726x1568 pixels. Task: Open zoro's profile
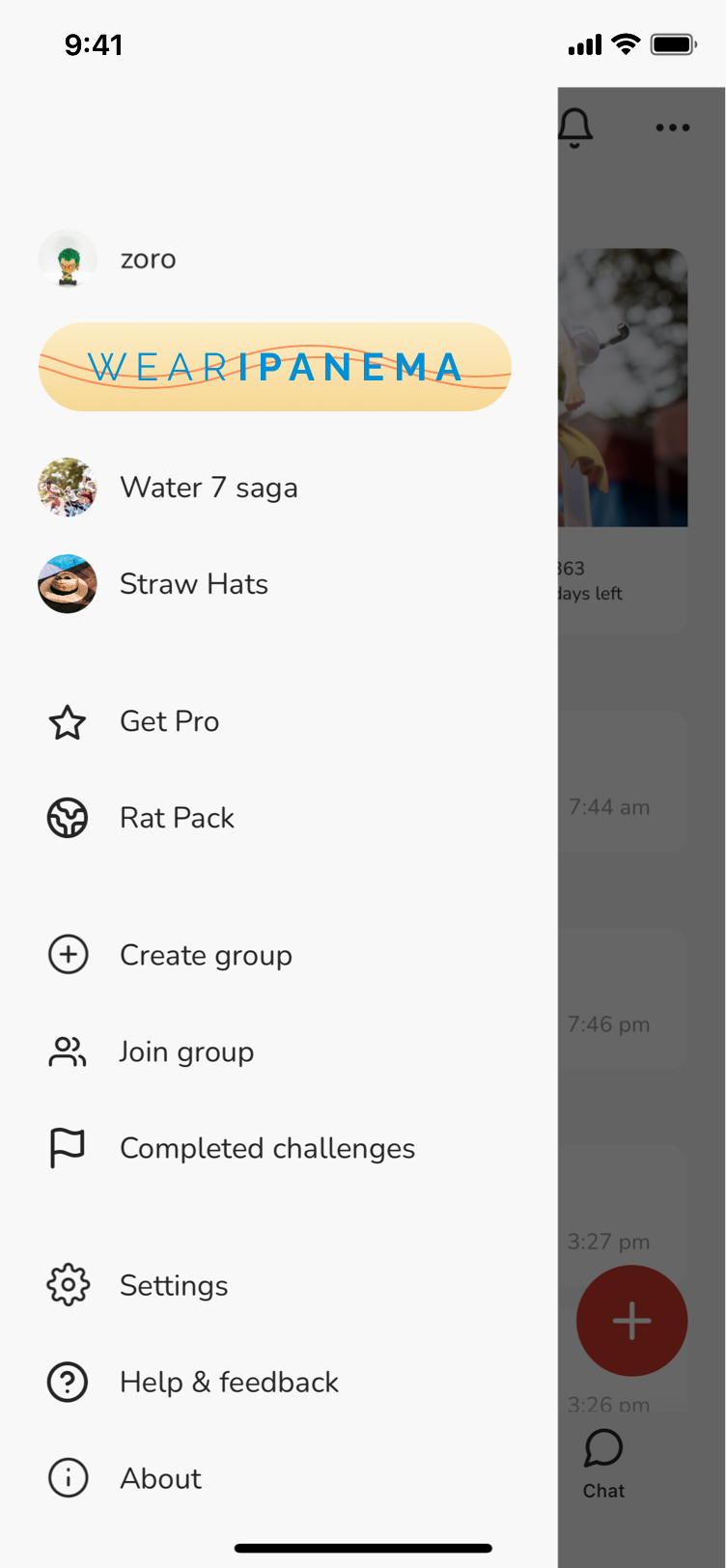click(x=148, y=259)
